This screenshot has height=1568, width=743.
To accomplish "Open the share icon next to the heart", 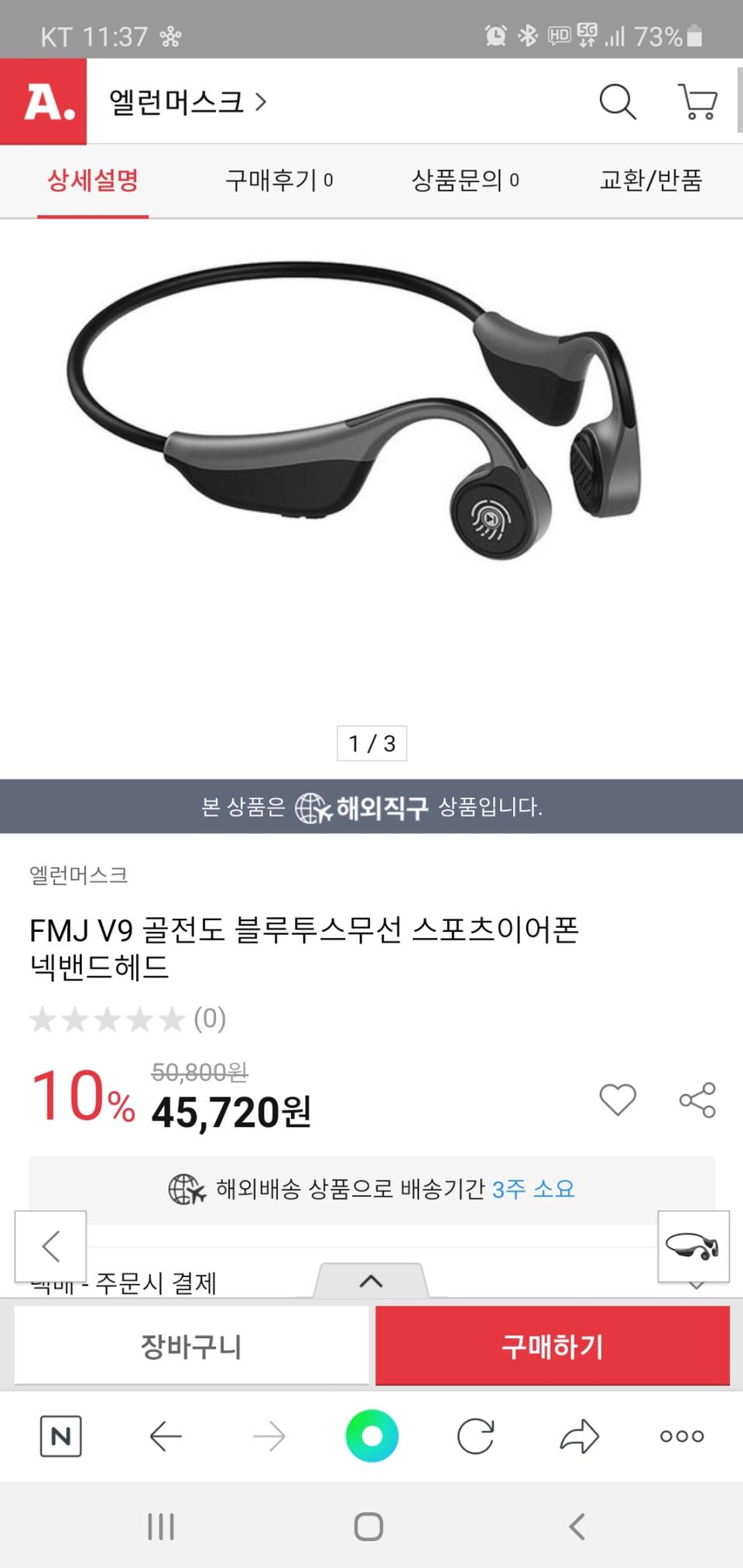I will click(696, 1098).
